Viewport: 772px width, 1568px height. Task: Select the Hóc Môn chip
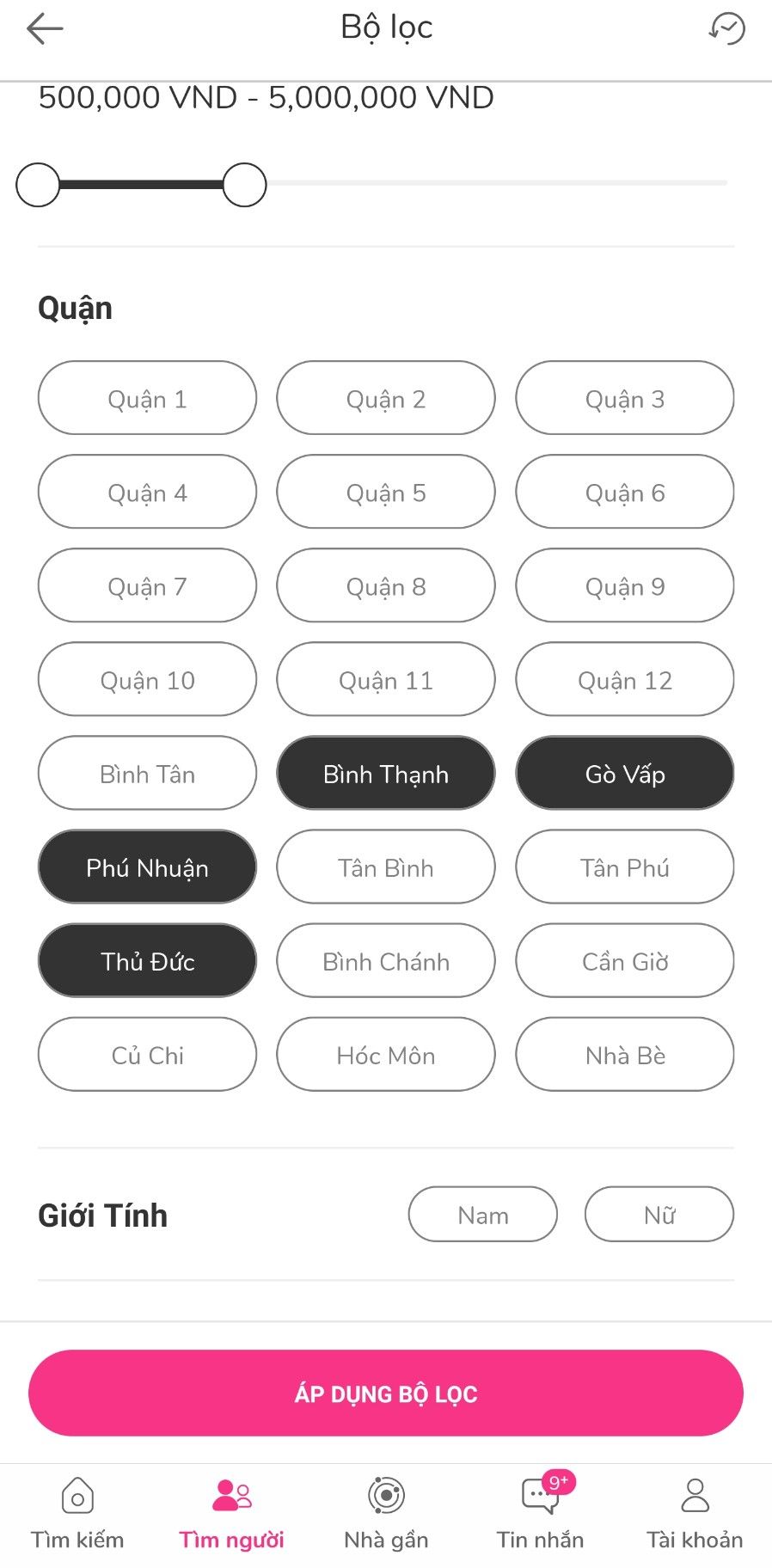coord(386,1055)
